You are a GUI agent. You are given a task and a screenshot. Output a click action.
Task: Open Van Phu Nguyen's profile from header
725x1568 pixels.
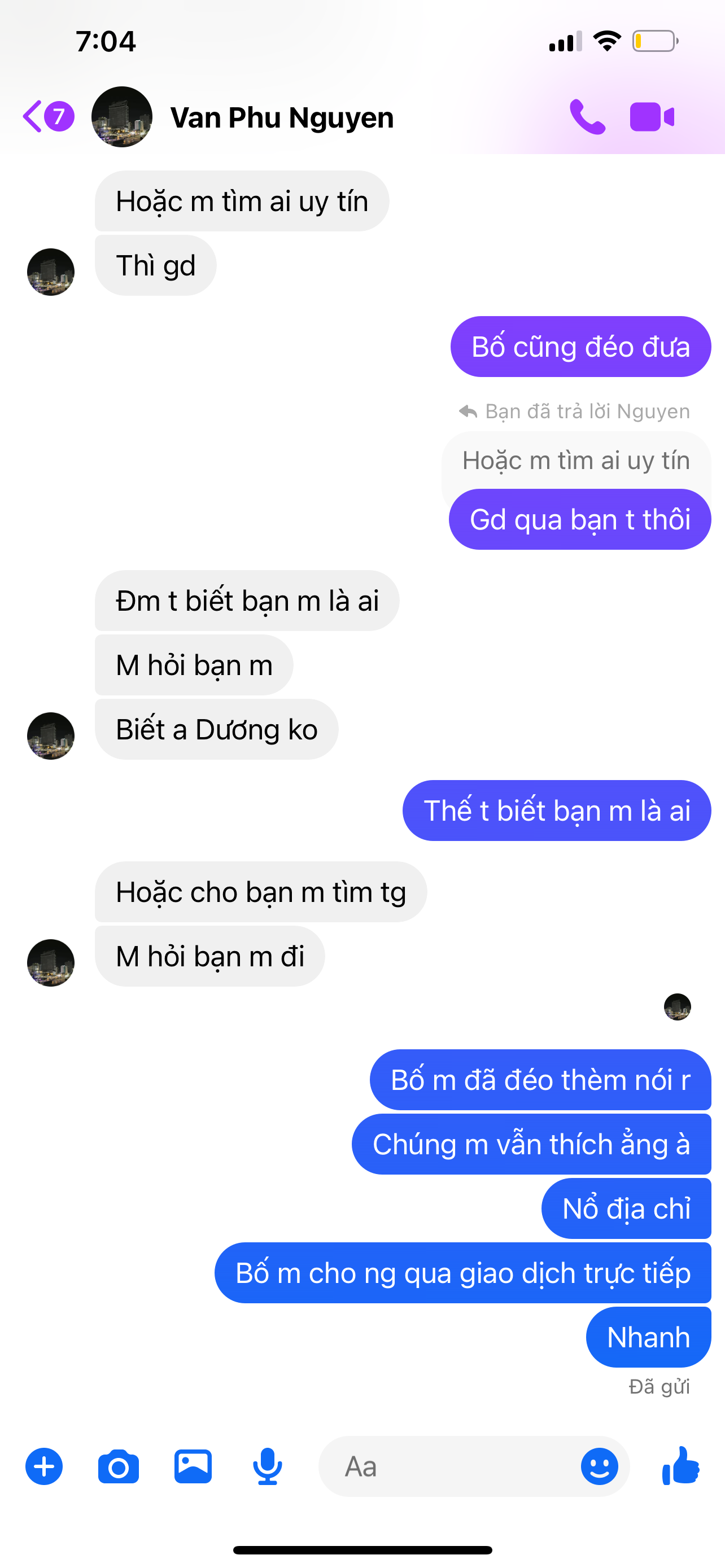281,117
